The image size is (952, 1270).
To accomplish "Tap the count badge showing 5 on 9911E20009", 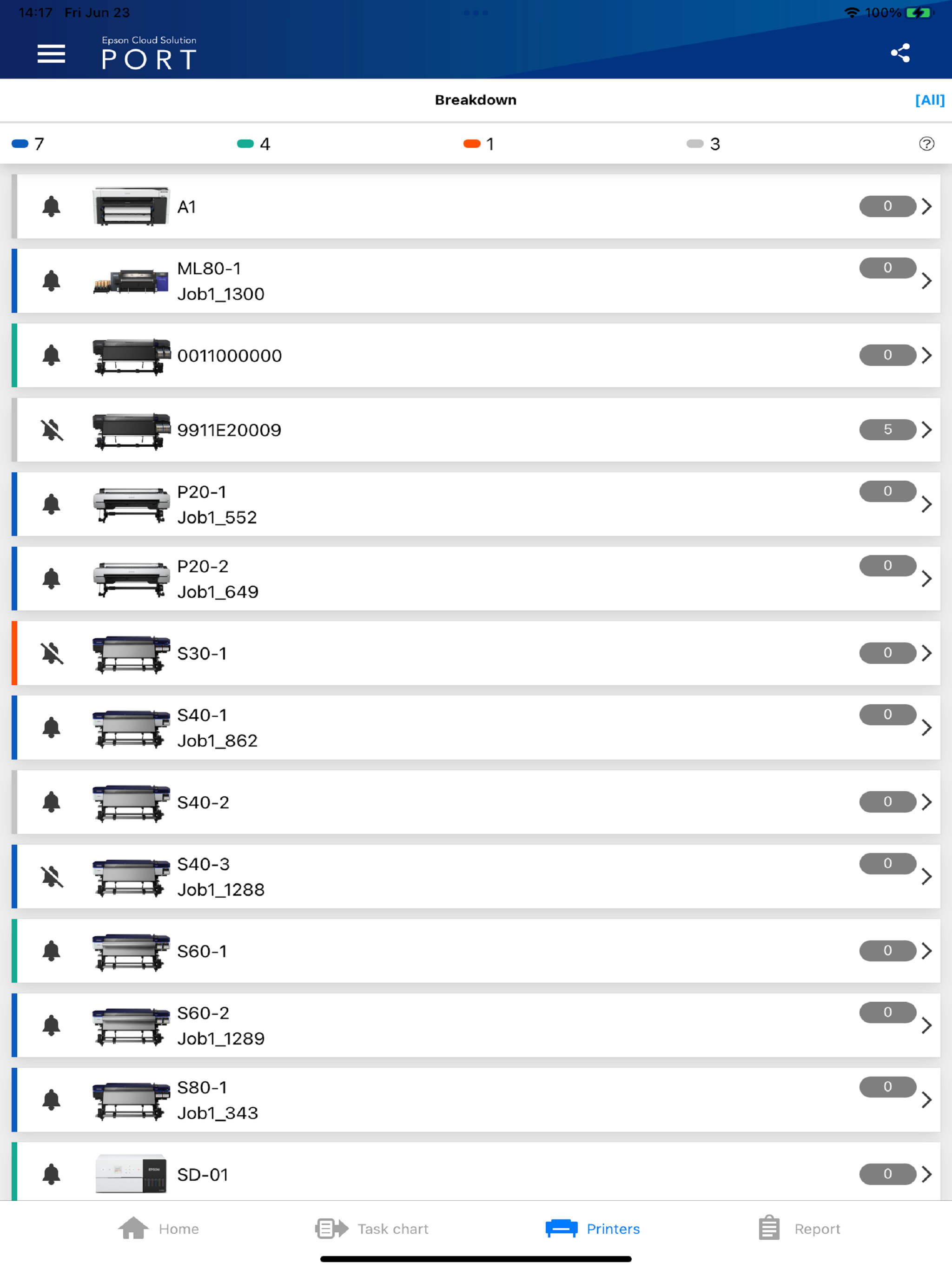I will (887, 430).
